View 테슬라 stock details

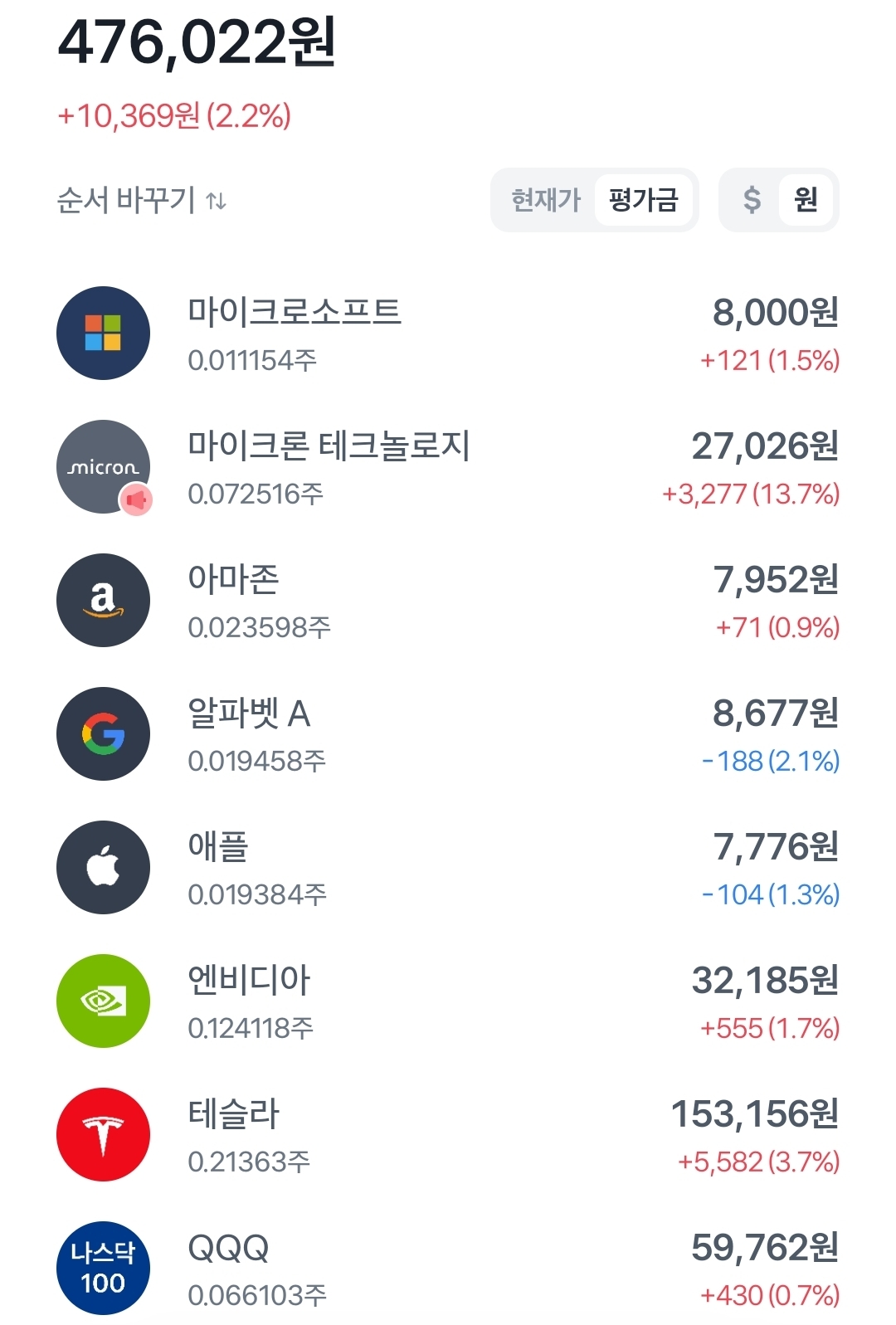coord(448,1135)
